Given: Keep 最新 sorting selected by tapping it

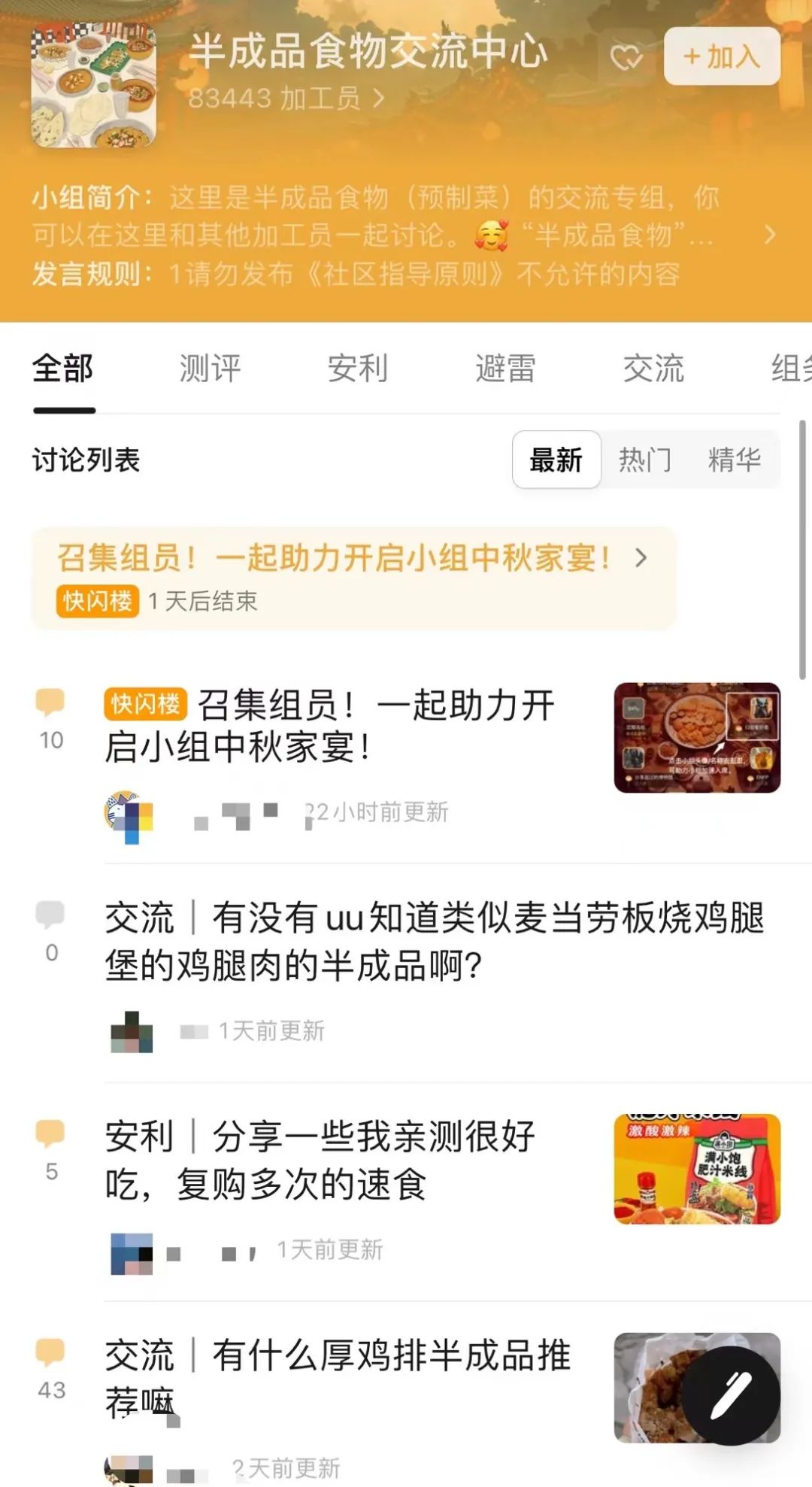Looking at the screenshot, I should [556, 460].
